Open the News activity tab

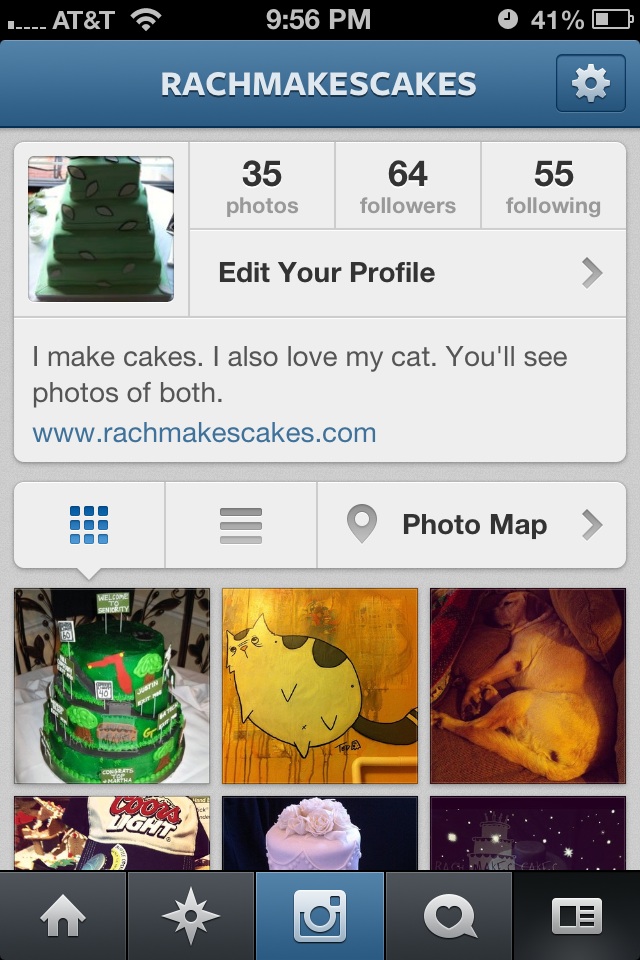point(448,916)
